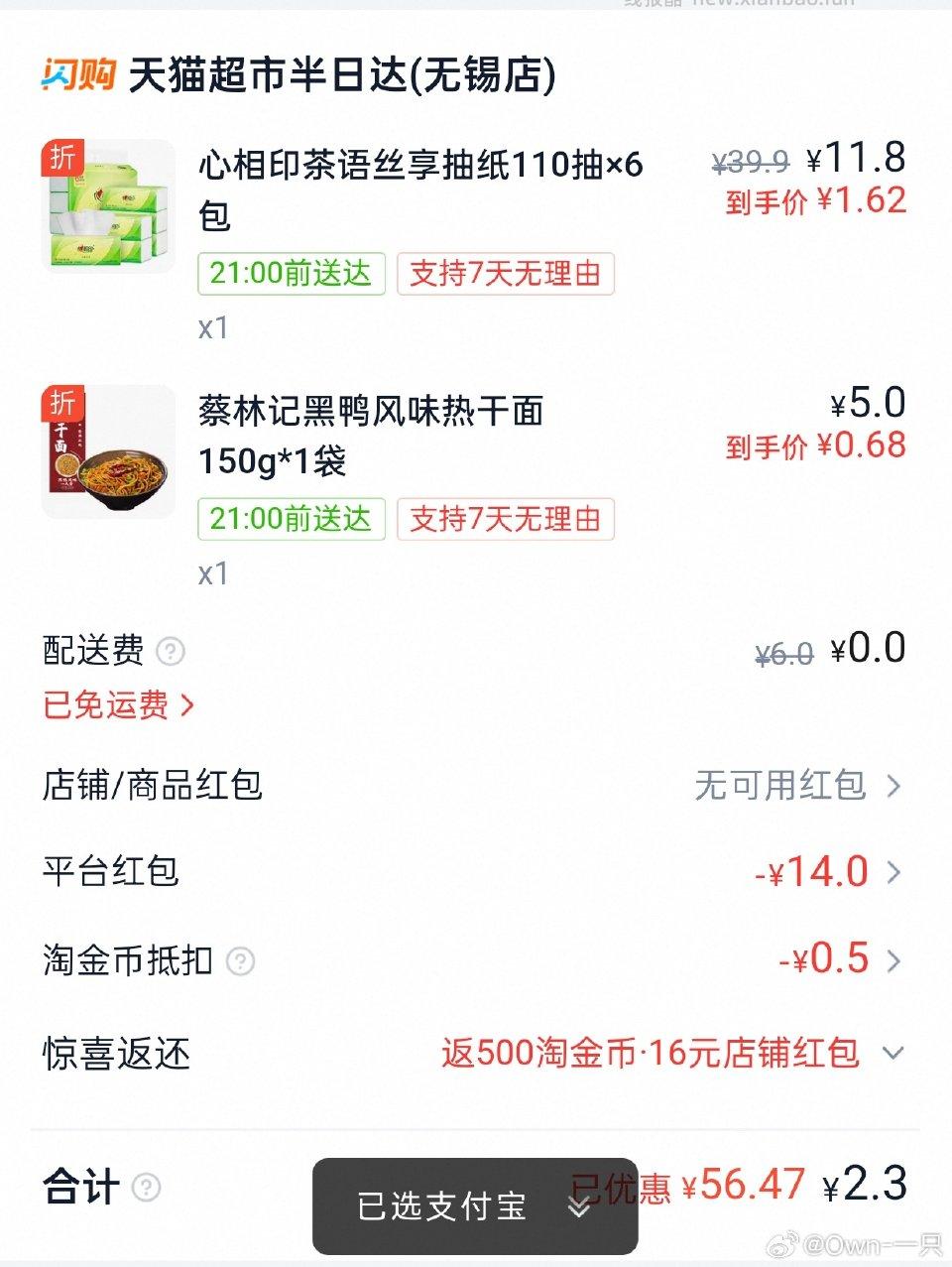Click the 折 discount badge on the tissue item
This screenshot has height=1267, width=952.
tap(61, 155)
